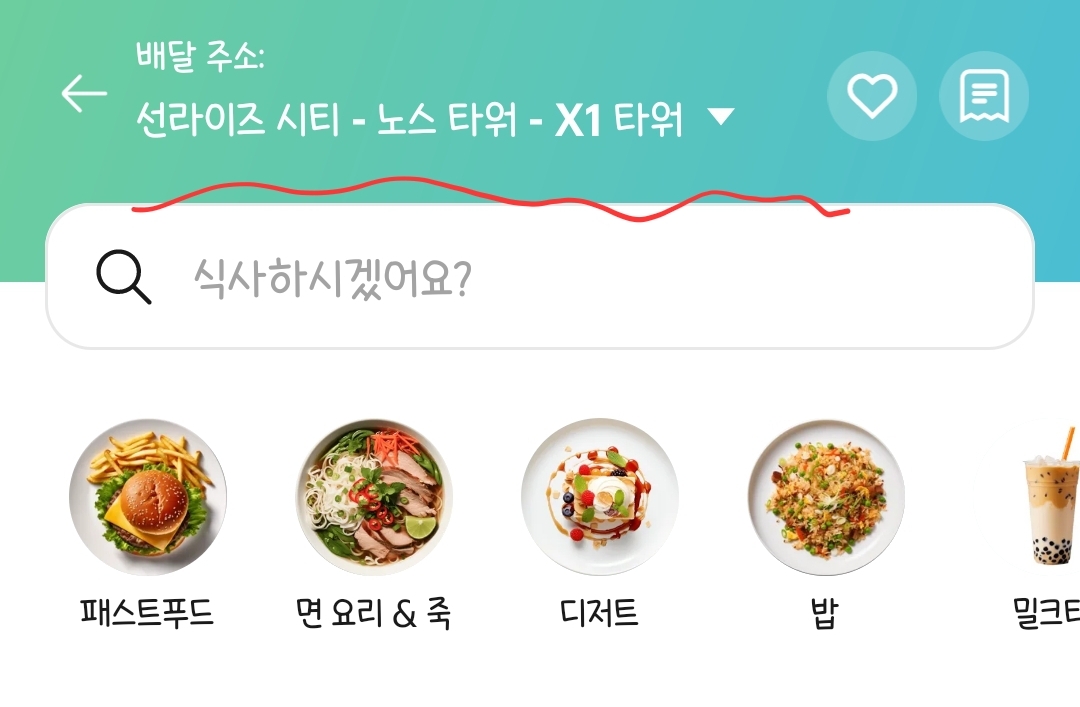Viewport: 1080px width, 707px height.
Task: Go back using the arrow icon
Action: pos(84,94)
